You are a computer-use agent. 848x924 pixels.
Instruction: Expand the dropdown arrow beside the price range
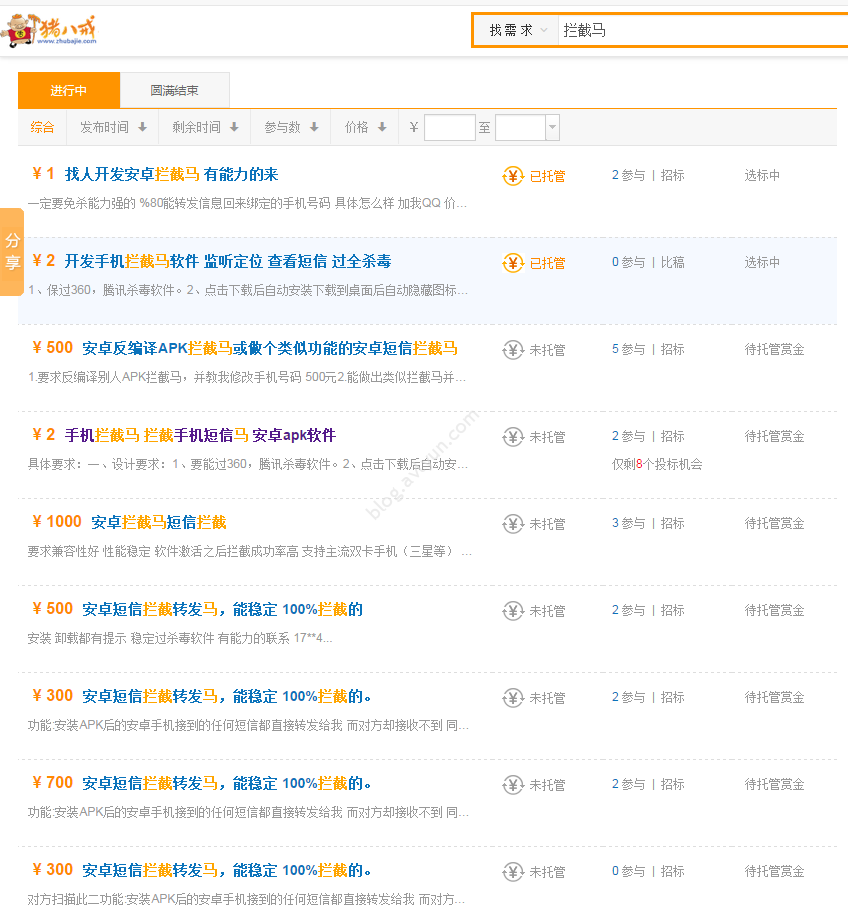tap(553, 128)
